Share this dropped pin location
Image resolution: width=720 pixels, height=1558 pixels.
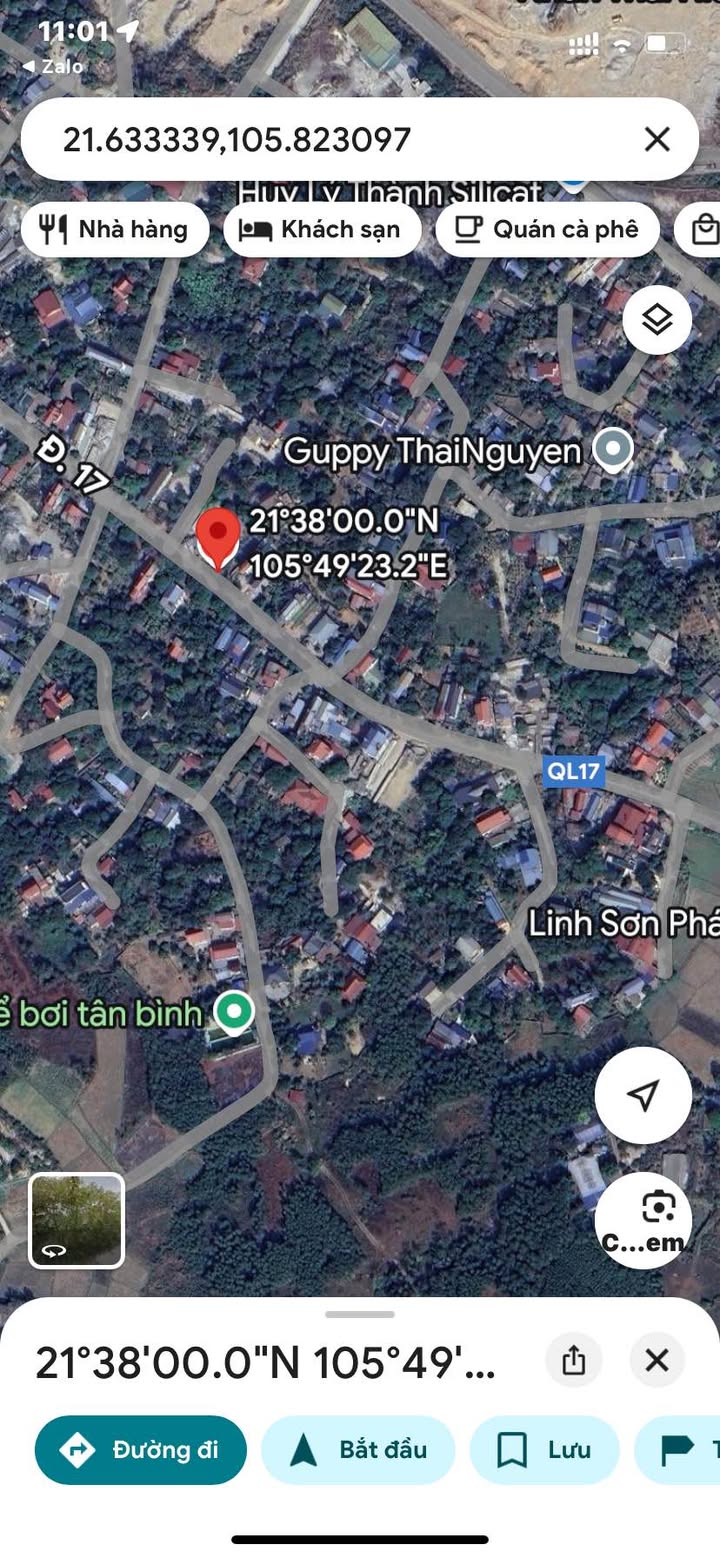[574, 1360]
